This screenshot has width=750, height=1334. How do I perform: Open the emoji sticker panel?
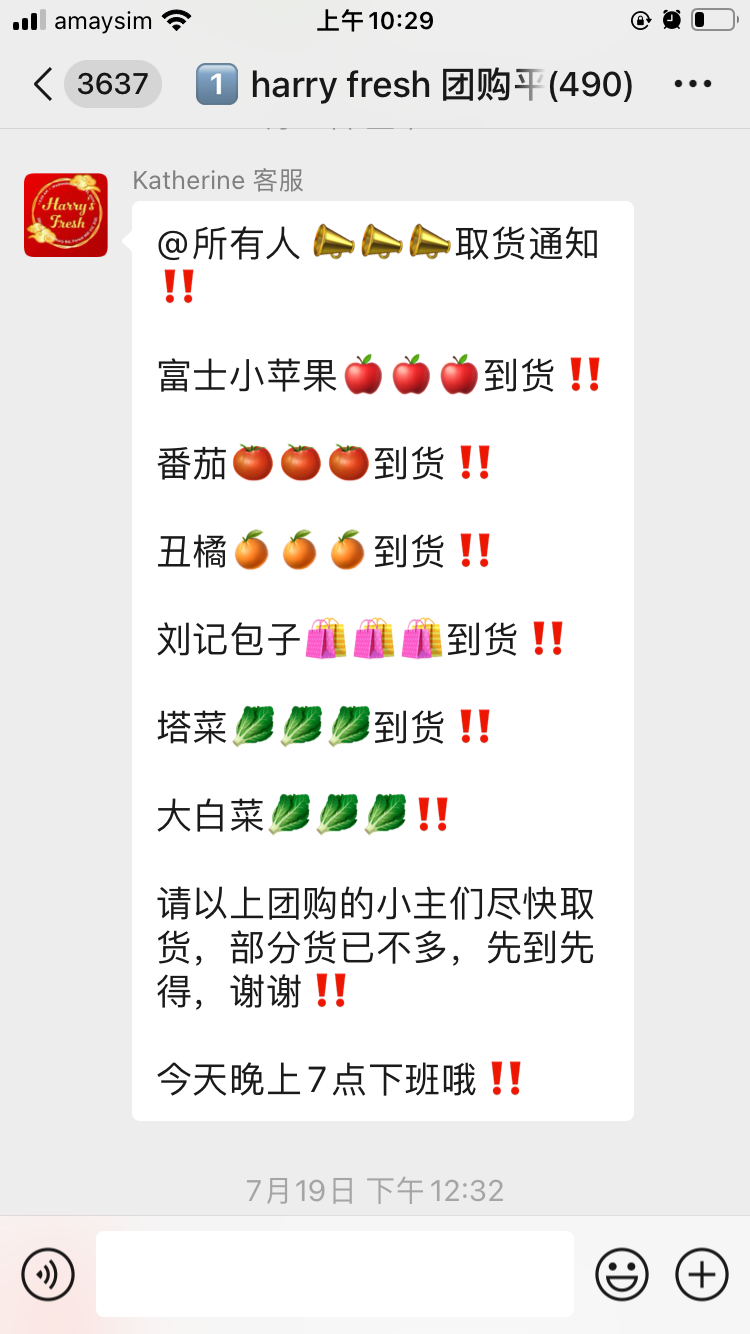[621, 1275]
